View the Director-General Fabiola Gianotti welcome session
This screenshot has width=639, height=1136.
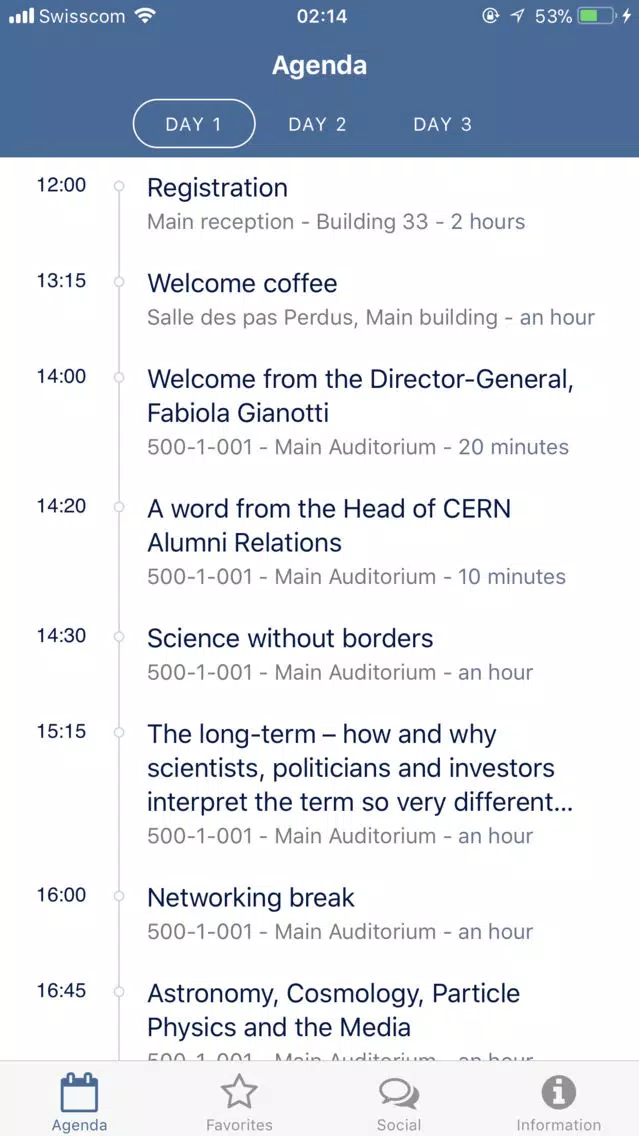coord(320,413)
